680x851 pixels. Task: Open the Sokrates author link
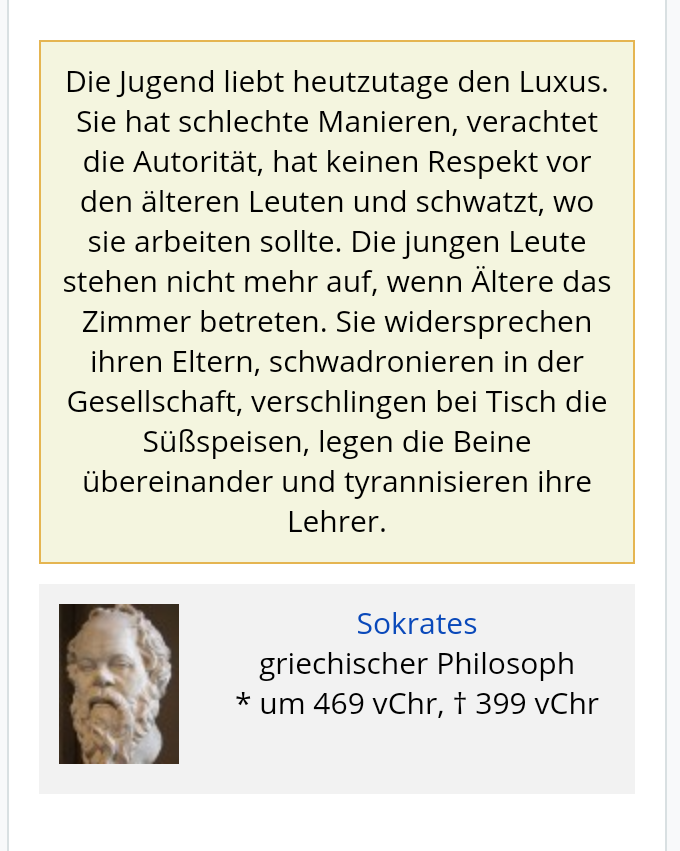click(x=416, y=623)
